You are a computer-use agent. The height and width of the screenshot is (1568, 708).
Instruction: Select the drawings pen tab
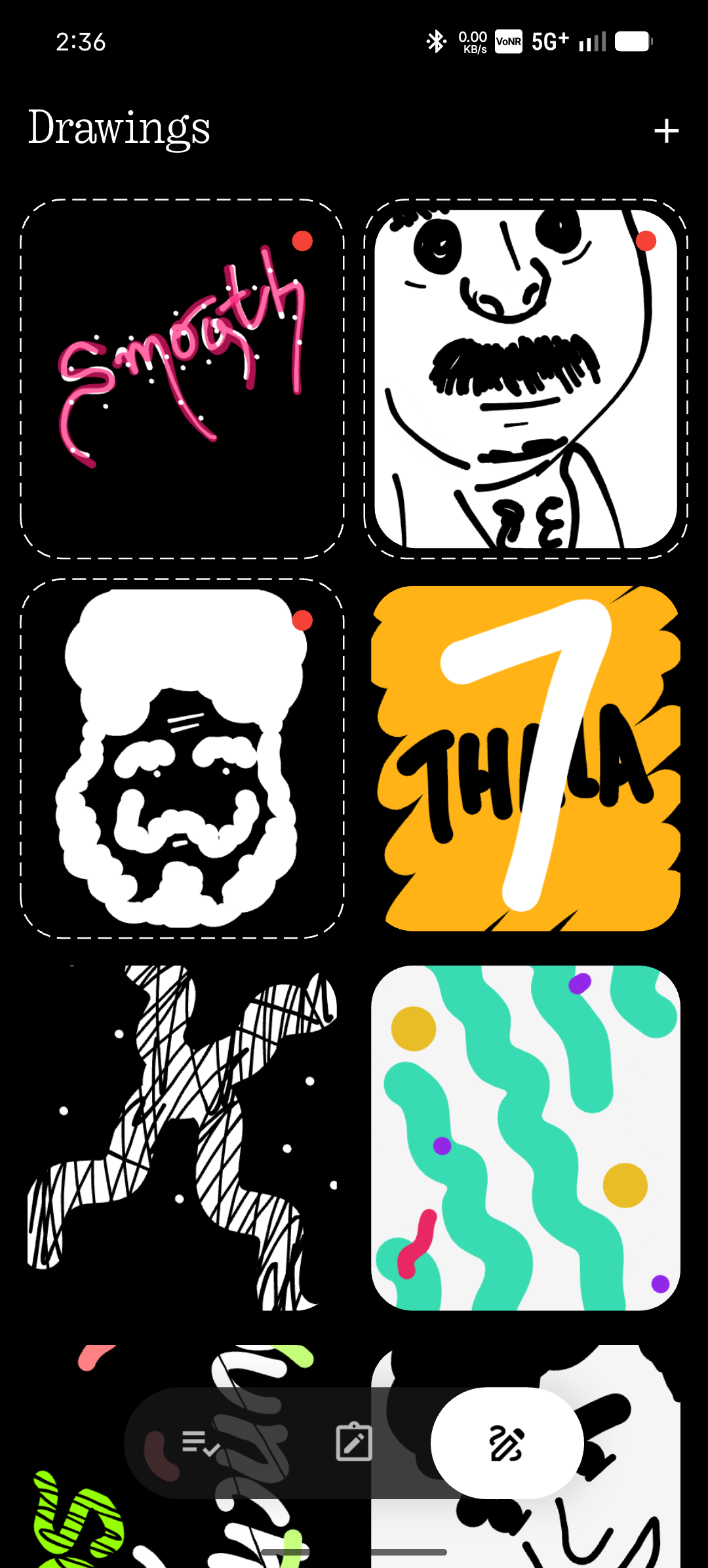(x=507, y=1443)
